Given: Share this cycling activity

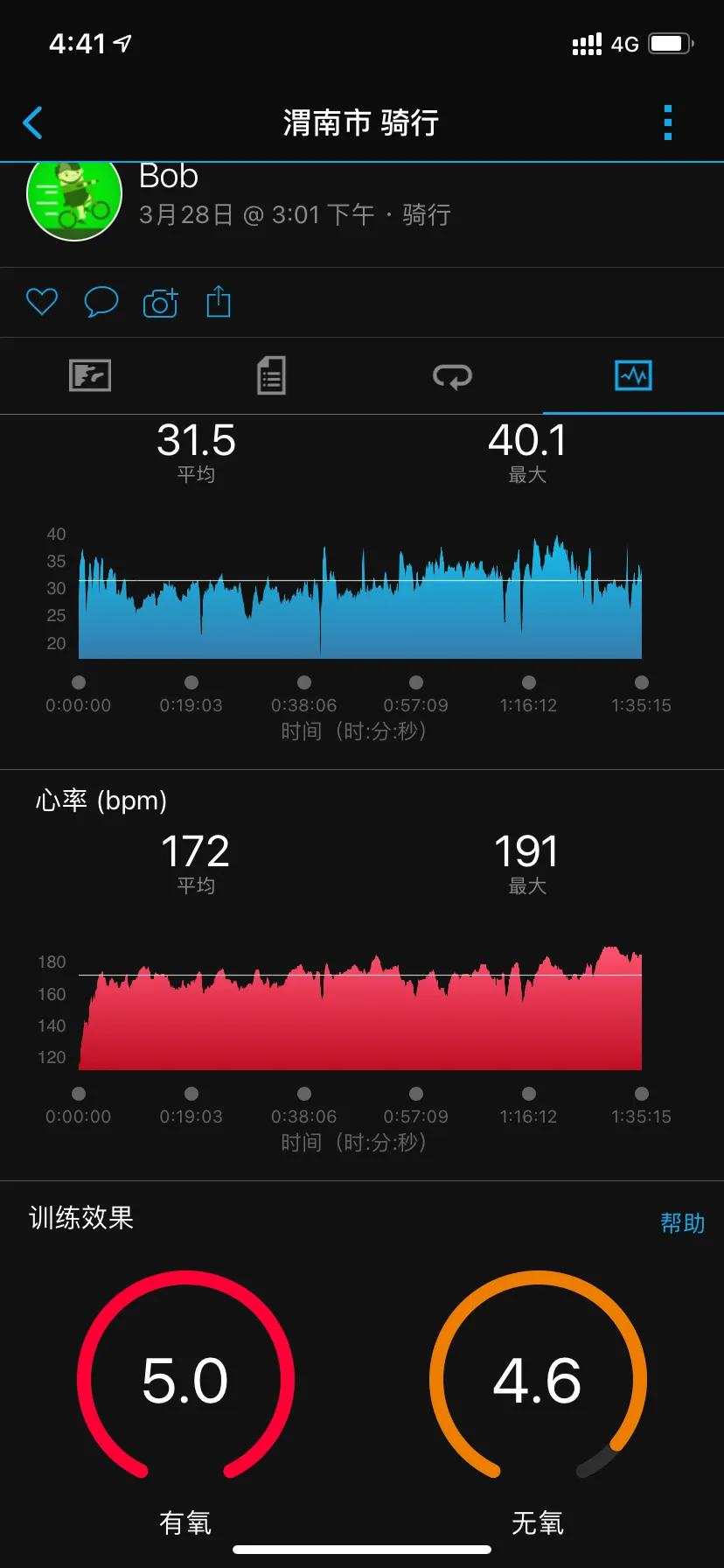Looking at the screenshot, I should pos(219,302).
